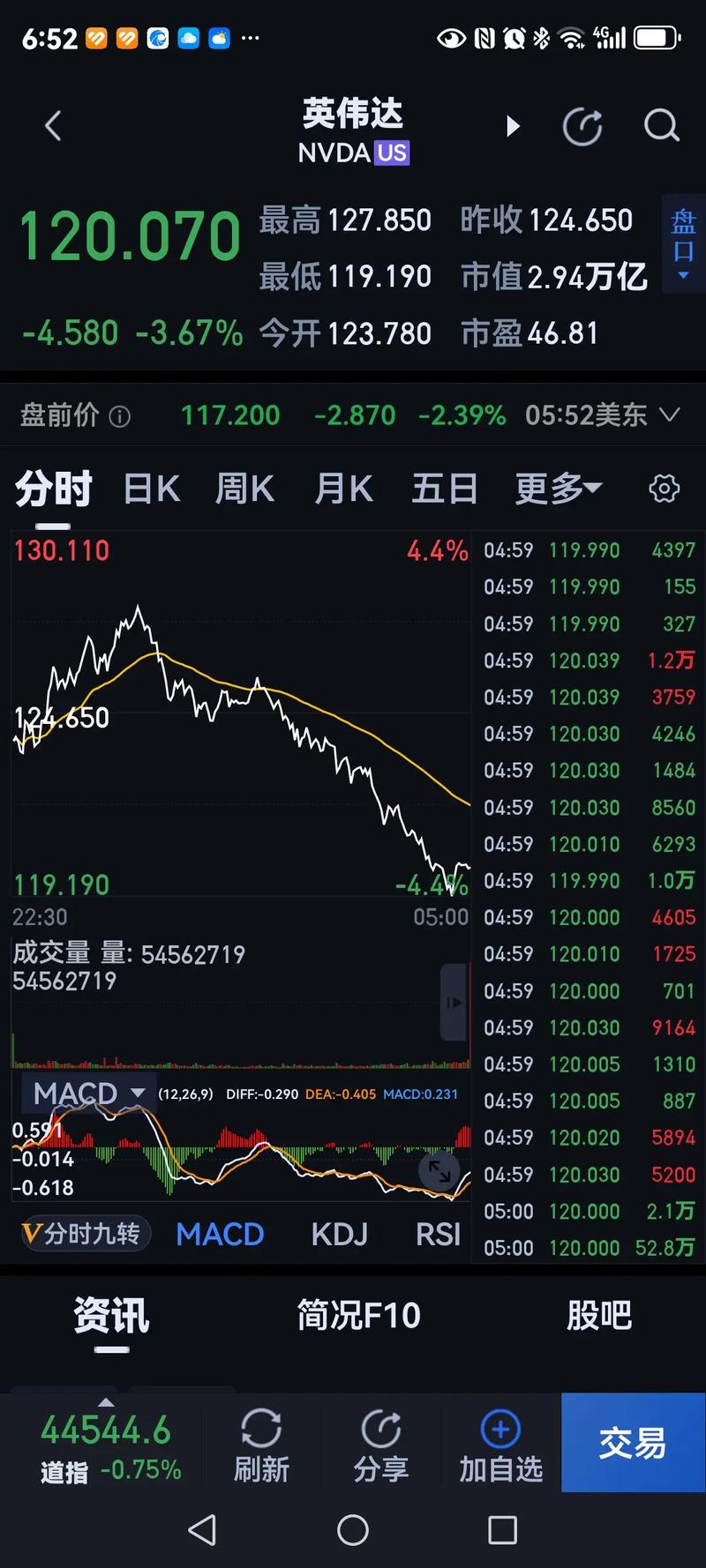The height and width of the screenshot is (1568, 706).
Task: Open stock search magnifier
Action: pyautogui.click(x=661, y=126)
